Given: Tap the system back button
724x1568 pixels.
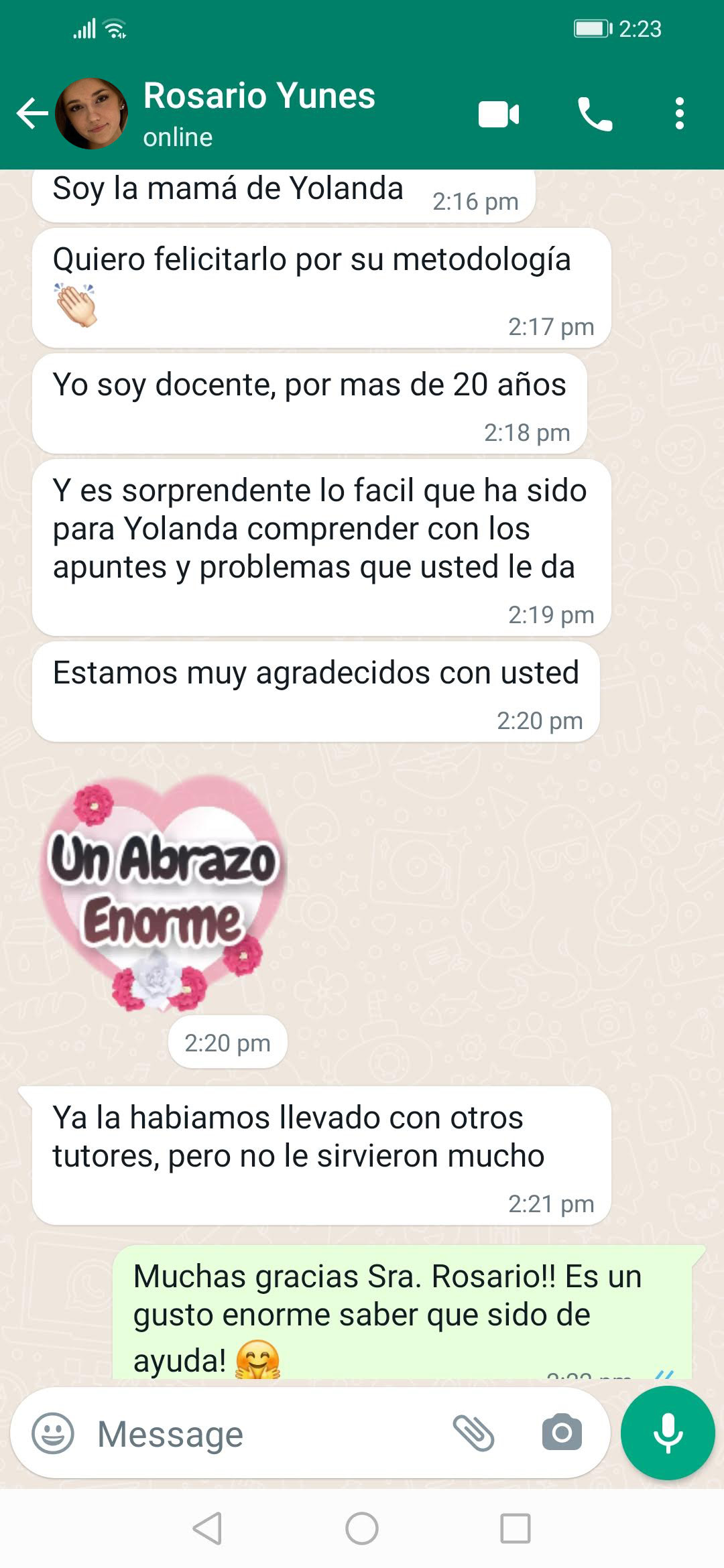Looking at the screenshot, I should (207, 1528).
